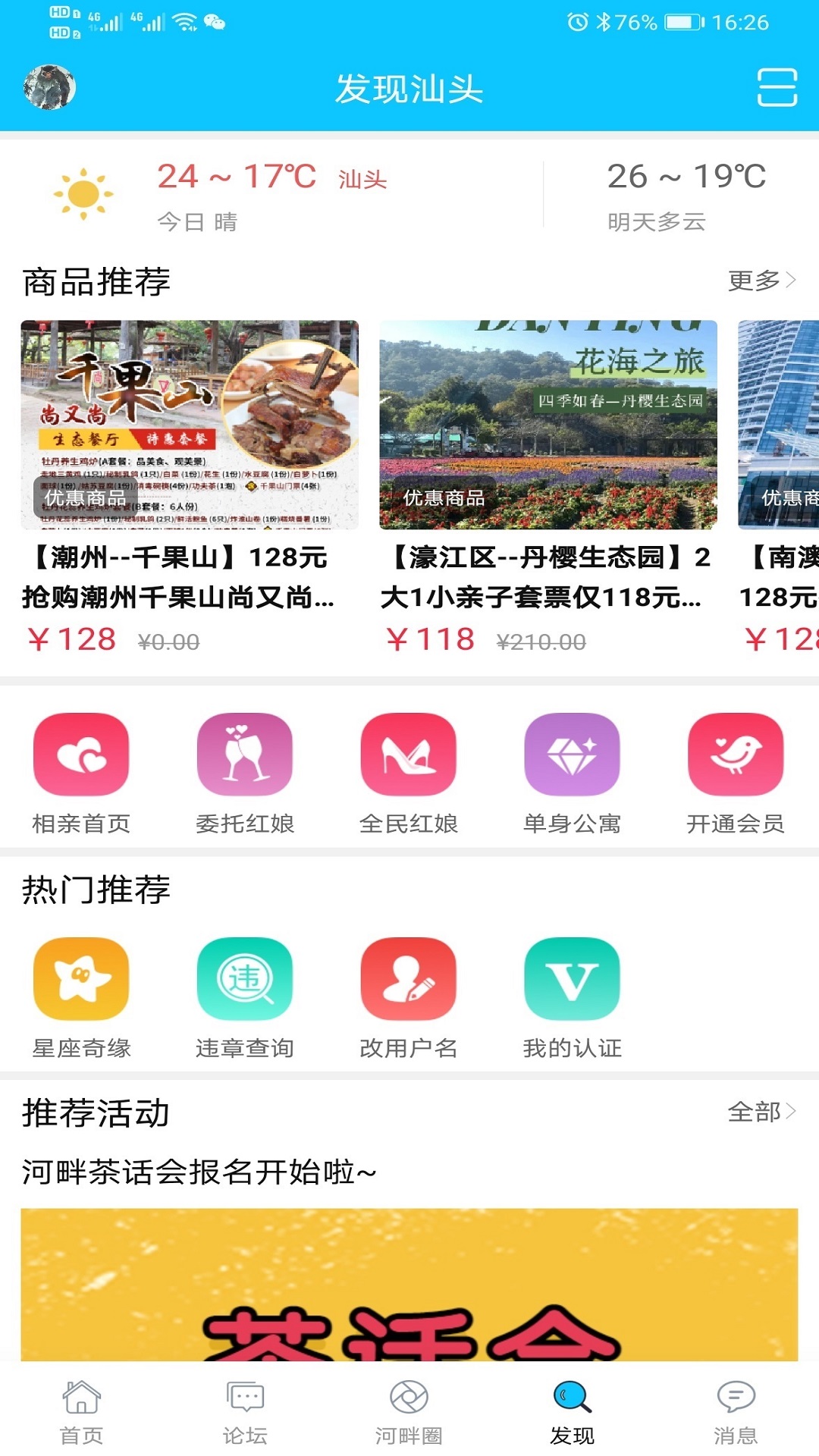The image size is (819, 1456).
Task: Expand 商品推荐 via 更多 link
Action: pyautogui.click(x=762, y=281)
